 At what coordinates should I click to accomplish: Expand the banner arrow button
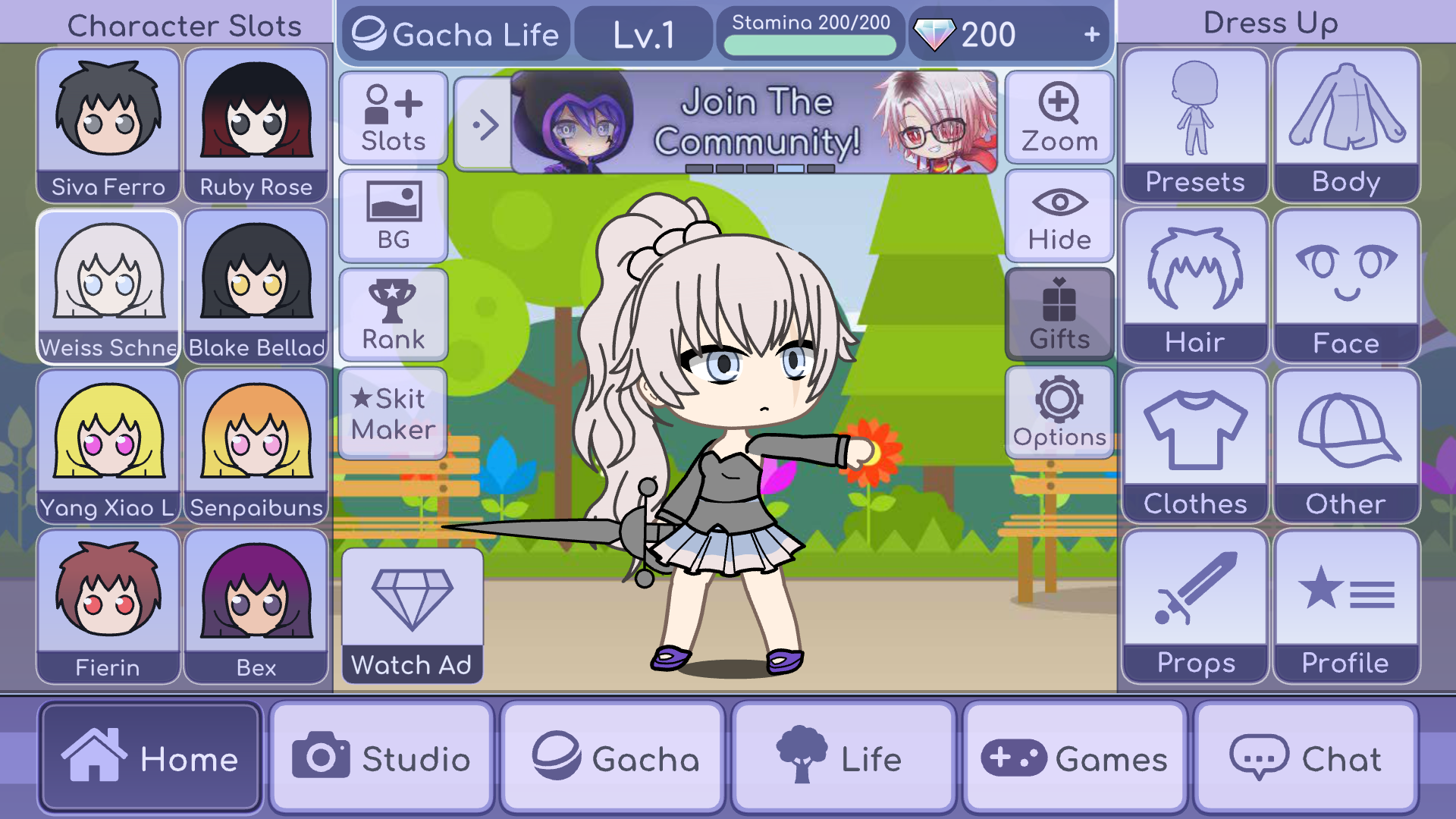click(484, 124)
